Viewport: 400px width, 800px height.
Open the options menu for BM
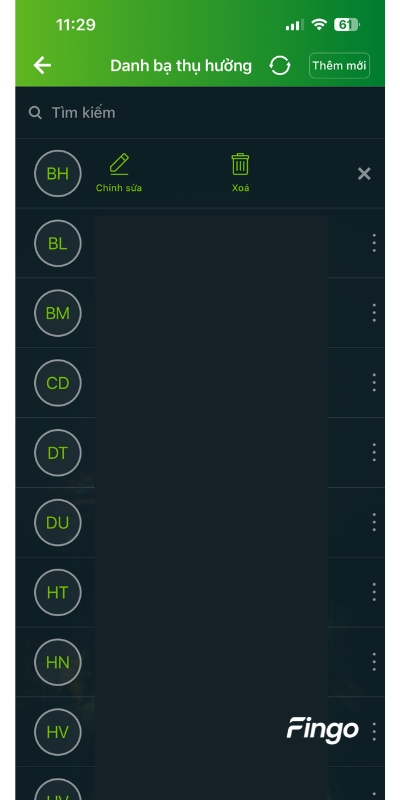pyautogui.click(x=374, y=313)
